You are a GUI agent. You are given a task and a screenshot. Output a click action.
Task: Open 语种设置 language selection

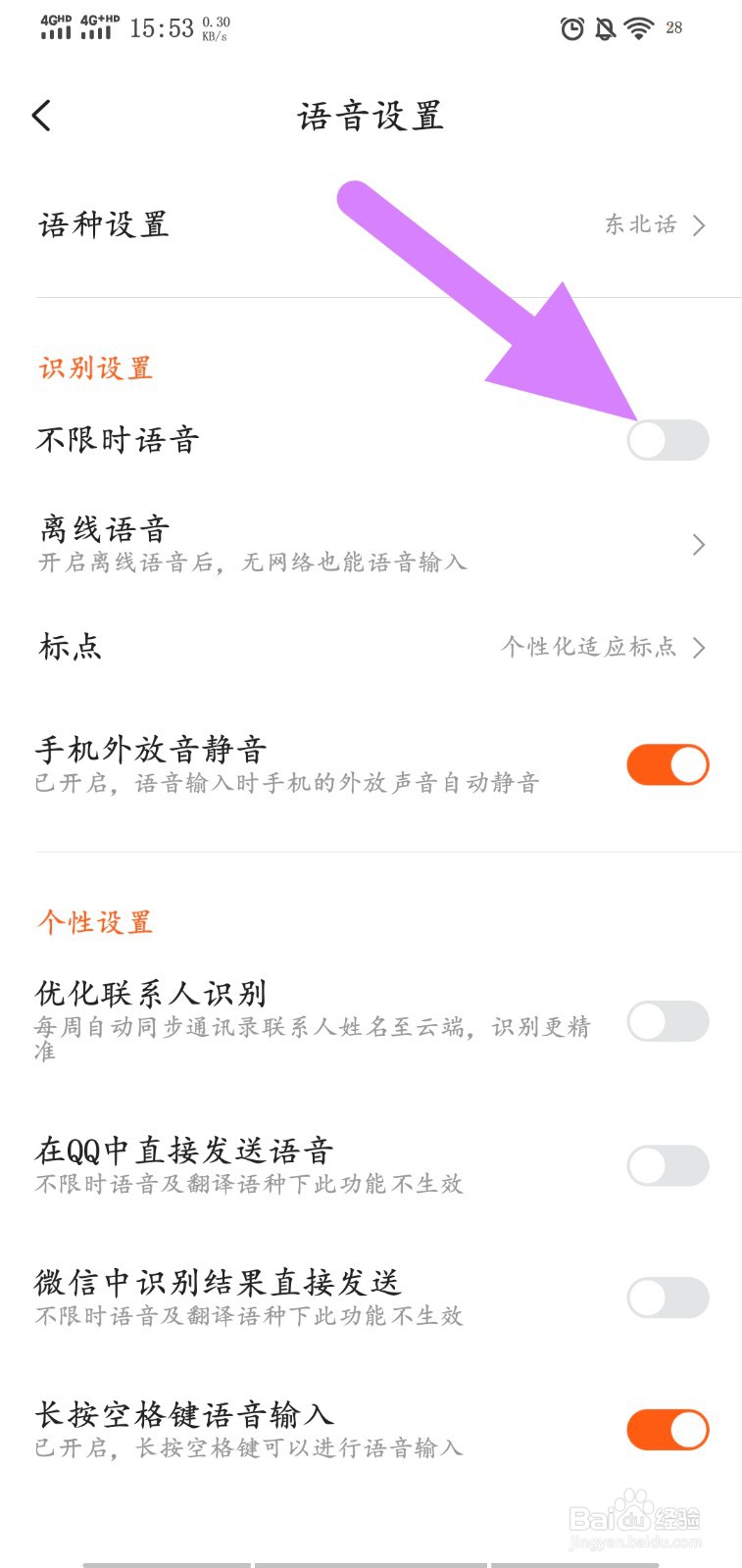371,225
